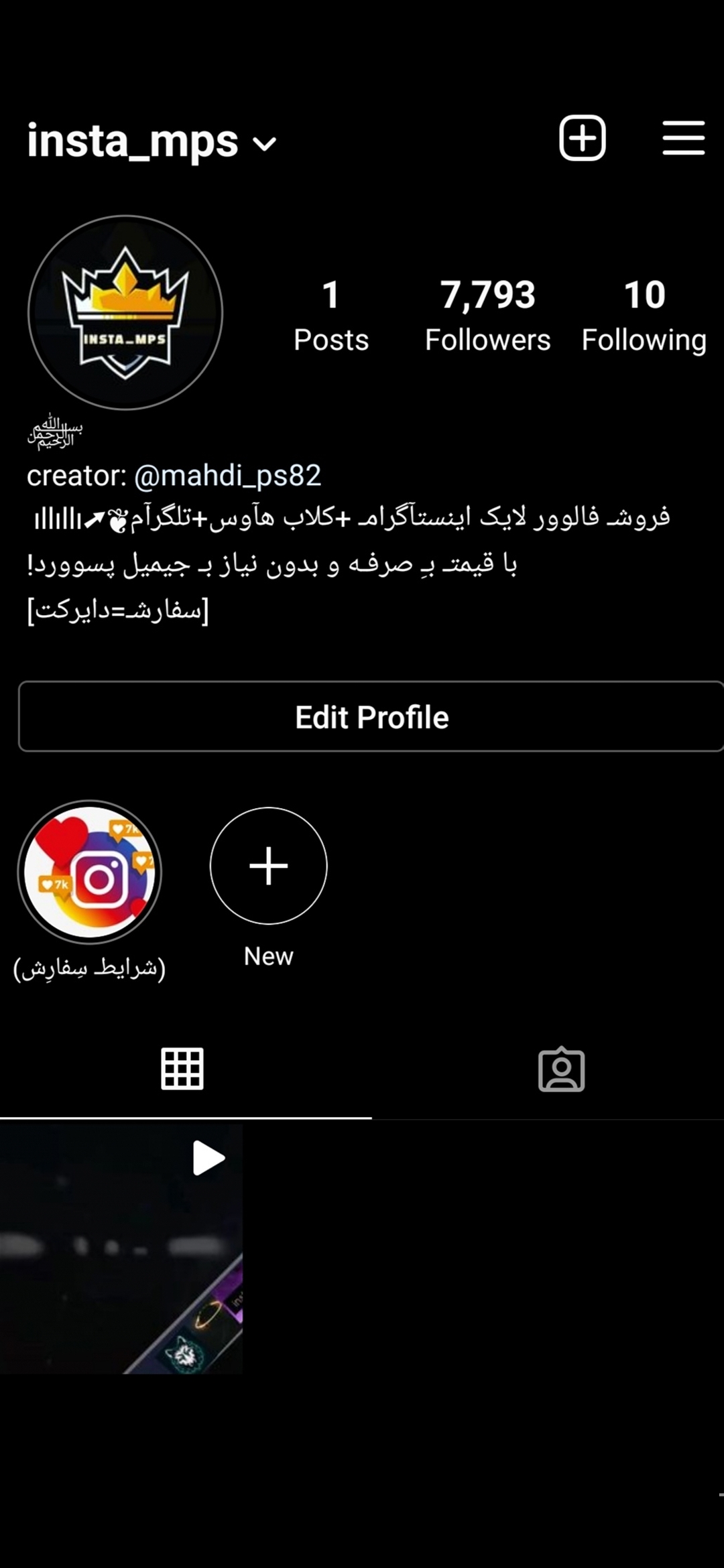
Task: Open the video post in the grid
Action: [121, 1247]
